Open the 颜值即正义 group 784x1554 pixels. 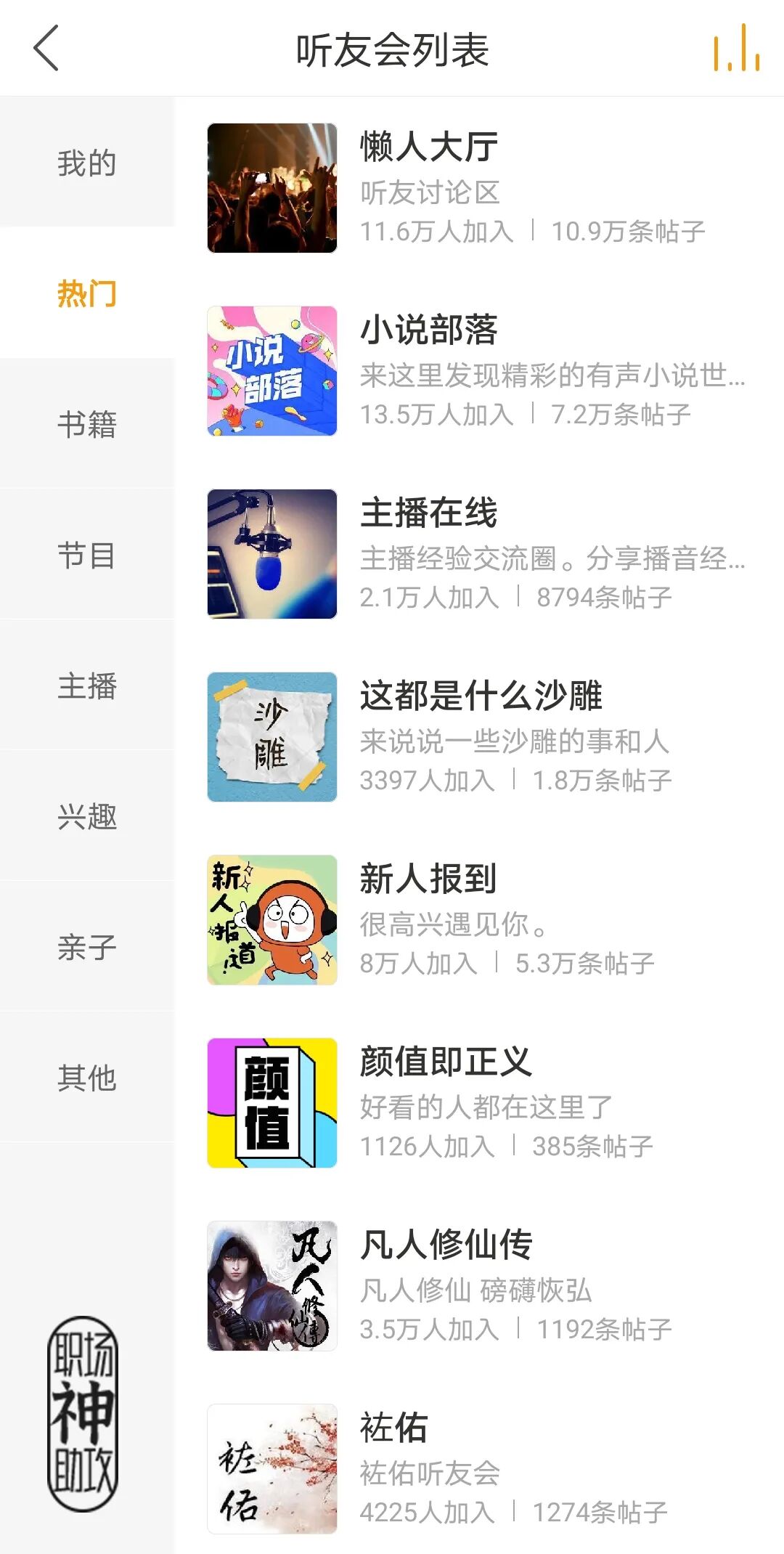click(479, 1103)
